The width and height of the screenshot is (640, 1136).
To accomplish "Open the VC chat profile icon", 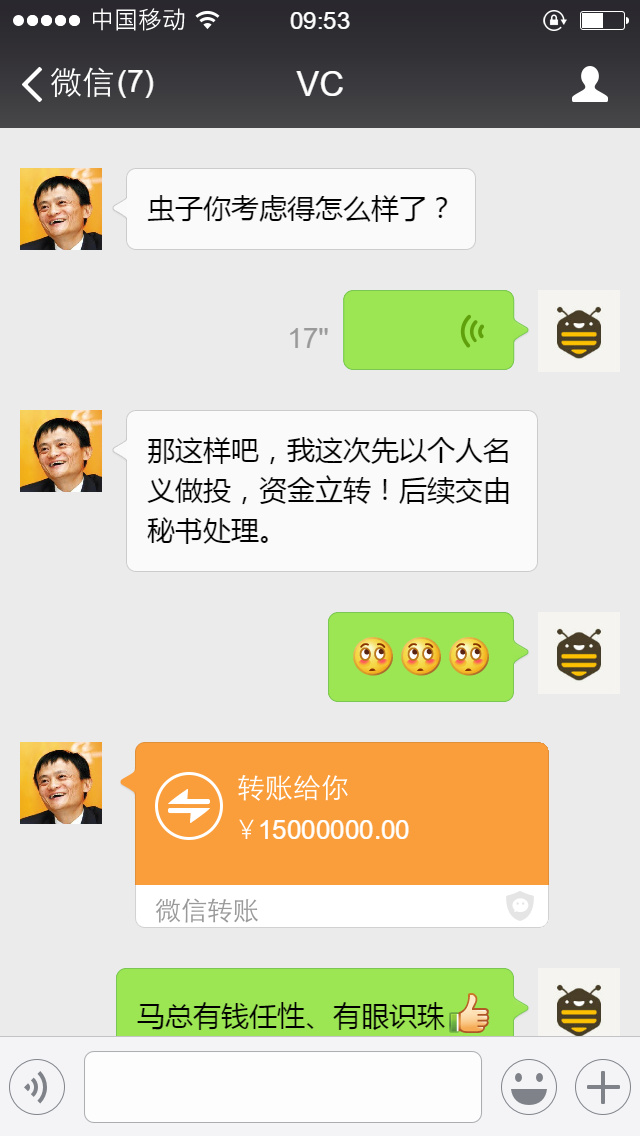I will (x=589, y=84).
